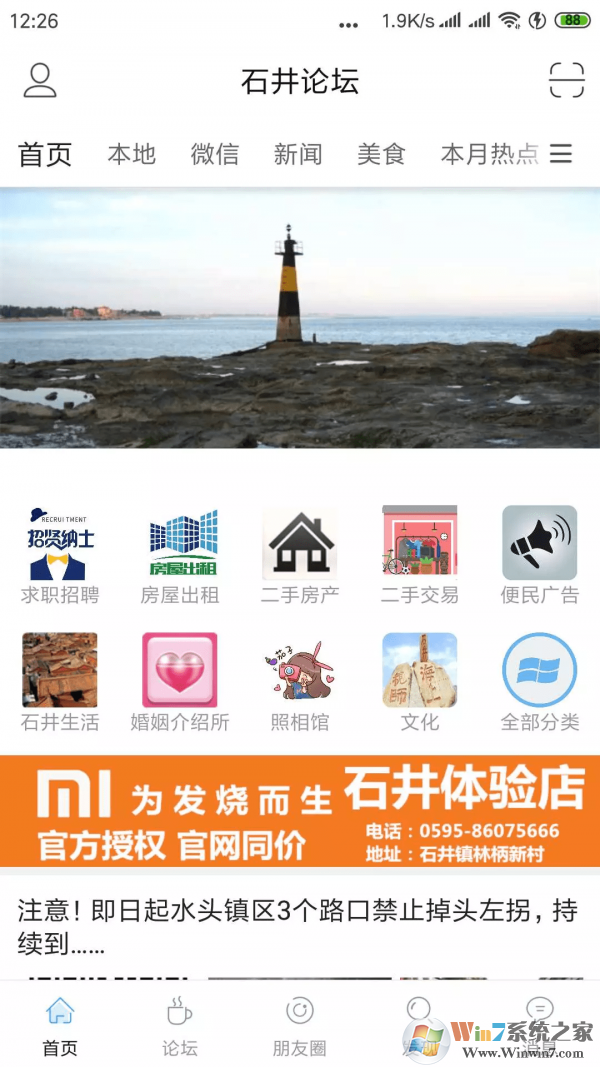Open 二手交易 category

point(420,556)
